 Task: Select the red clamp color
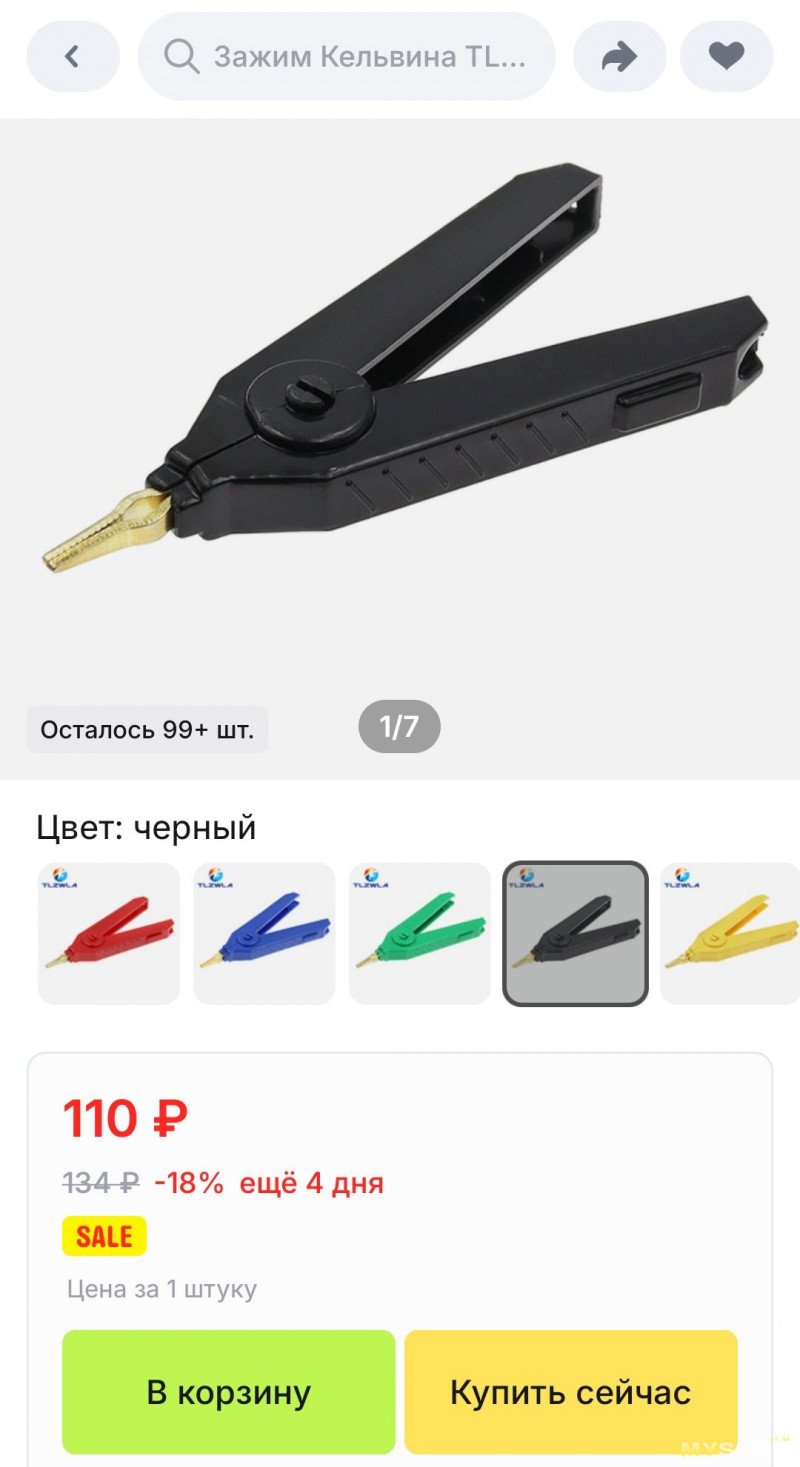tap(108, 933)
